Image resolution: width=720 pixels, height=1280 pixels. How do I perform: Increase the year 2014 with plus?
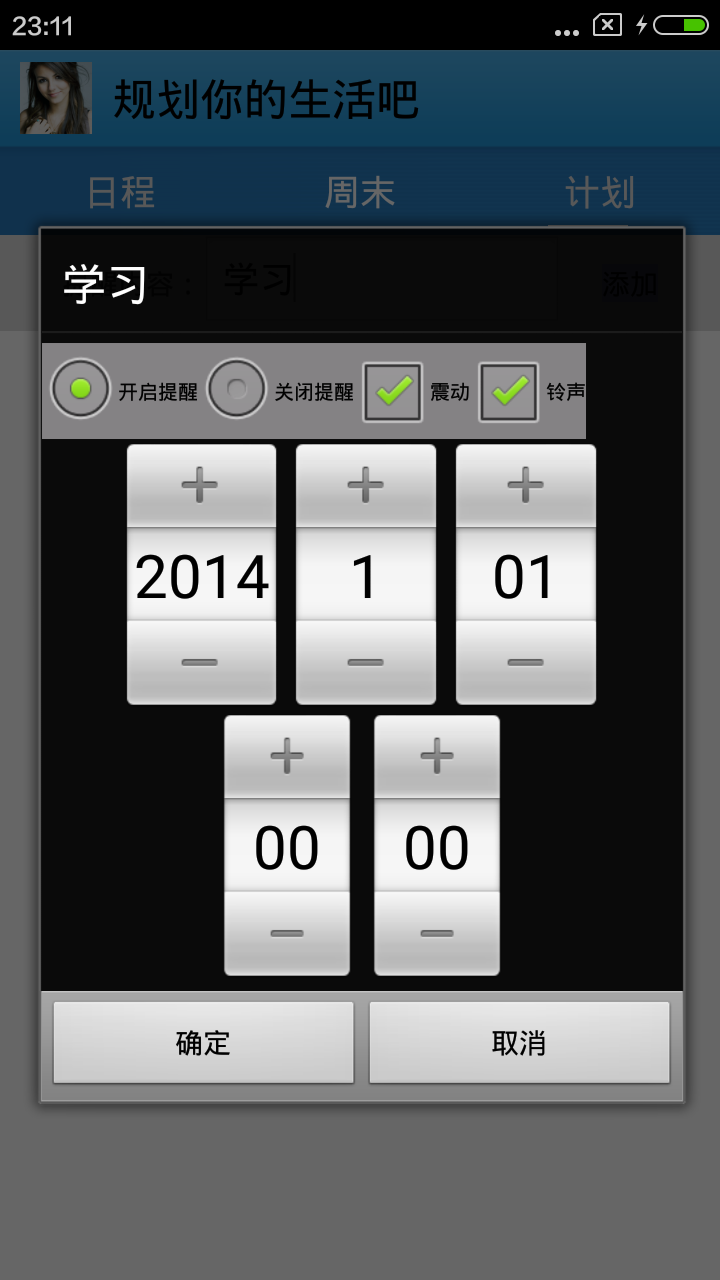(201, 486)
